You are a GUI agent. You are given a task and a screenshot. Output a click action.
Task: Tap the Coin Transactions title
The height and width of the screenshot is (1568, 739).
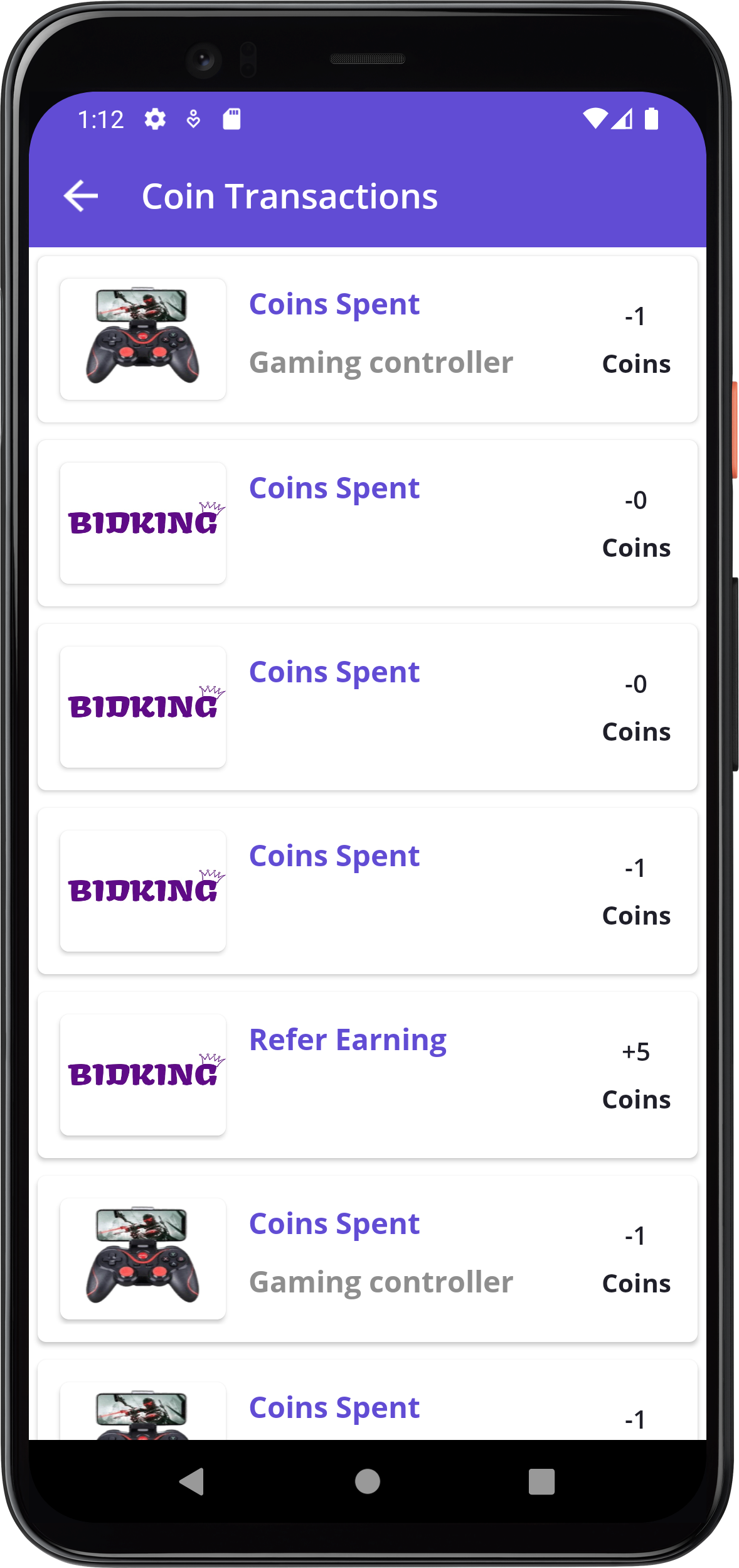[x=289, y=195]
